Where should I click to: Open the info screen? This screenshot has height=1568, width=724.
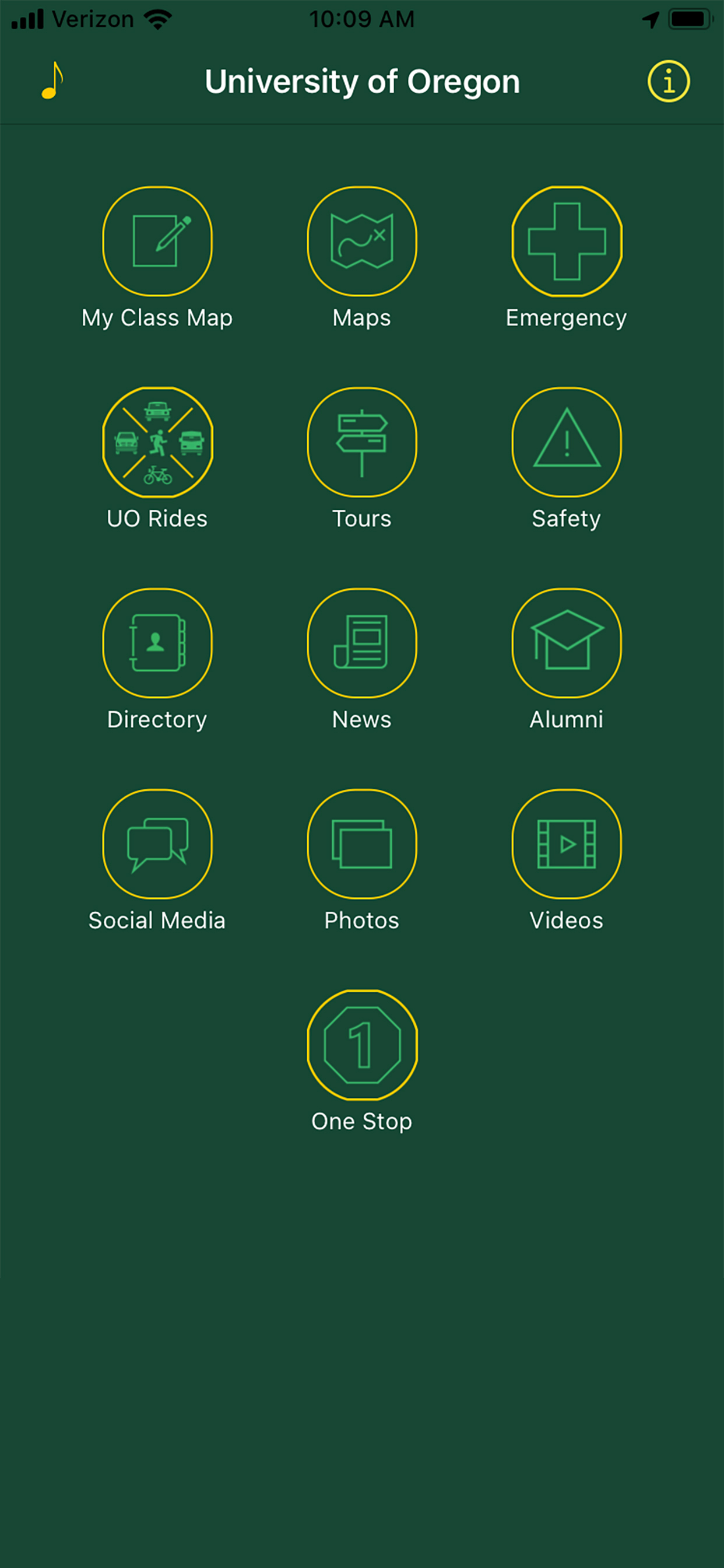pyautogui.click(x=669, y=81)
